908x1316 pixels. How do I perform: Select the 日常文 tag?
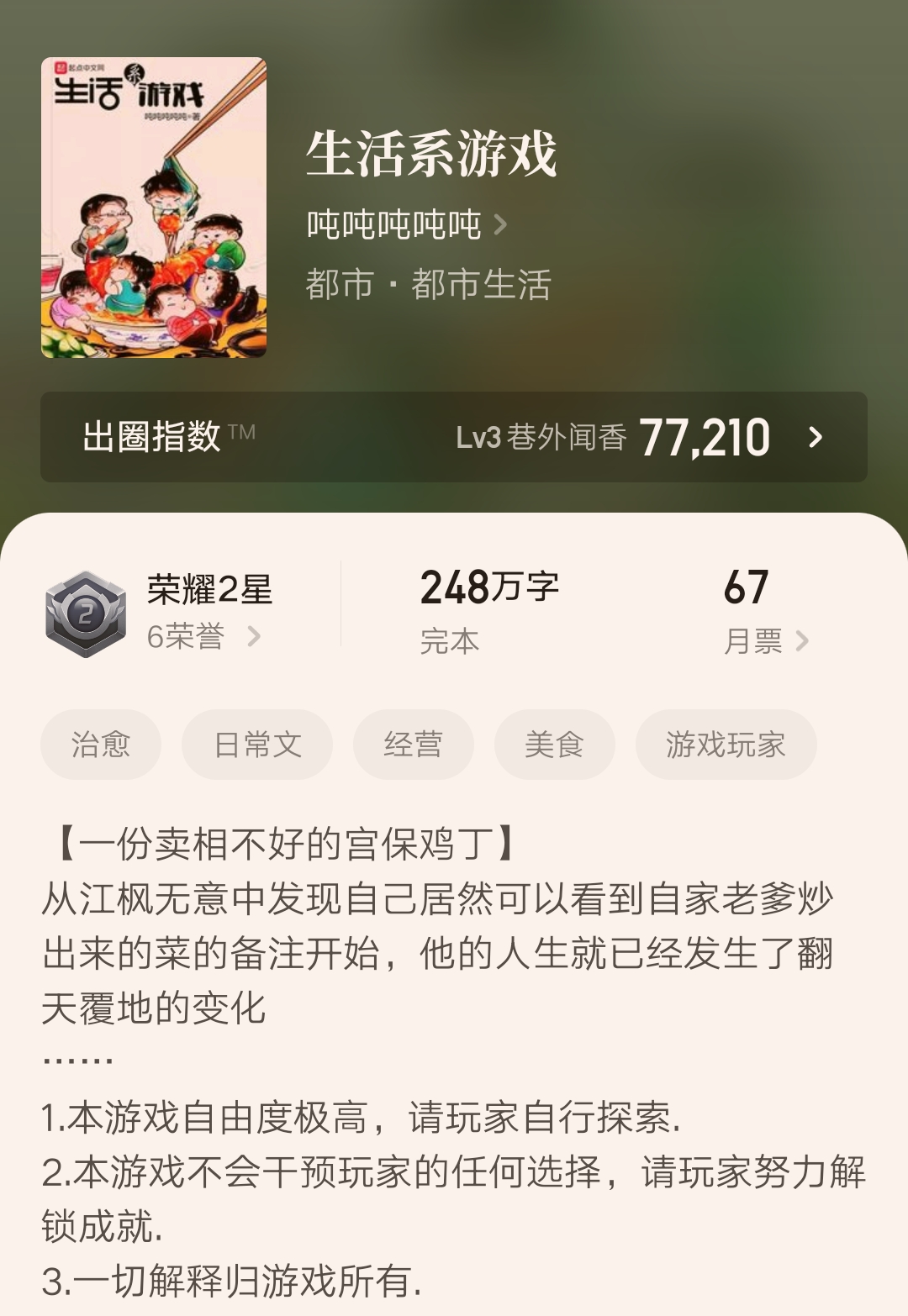[256, 744]
